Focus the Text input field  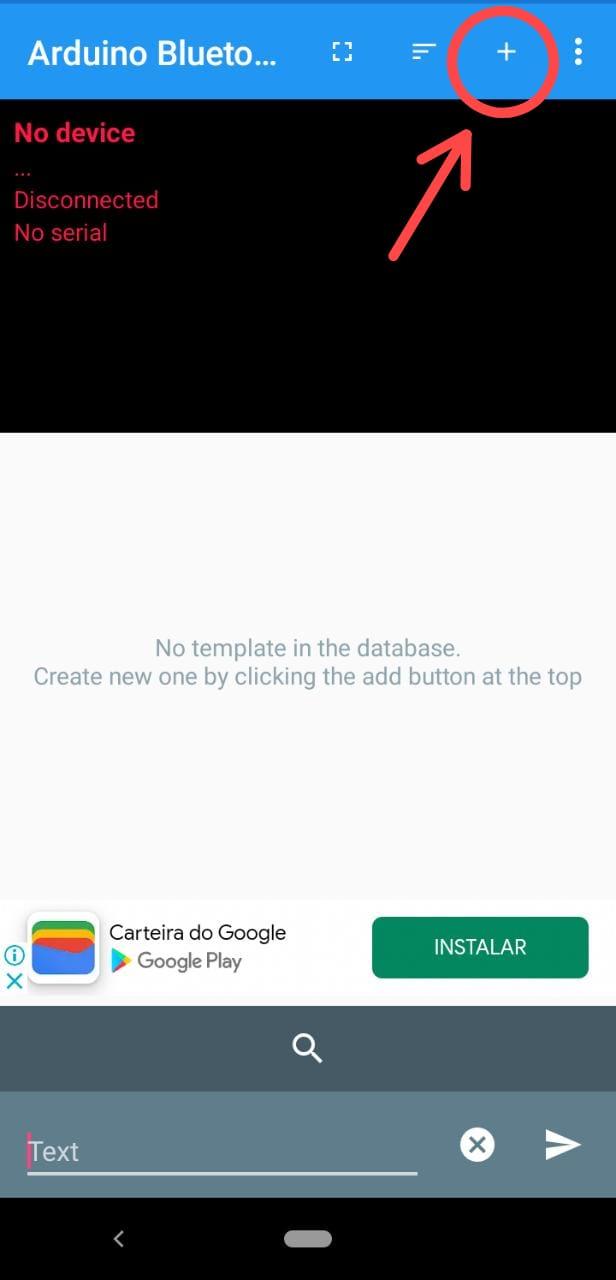[220, 1151]
